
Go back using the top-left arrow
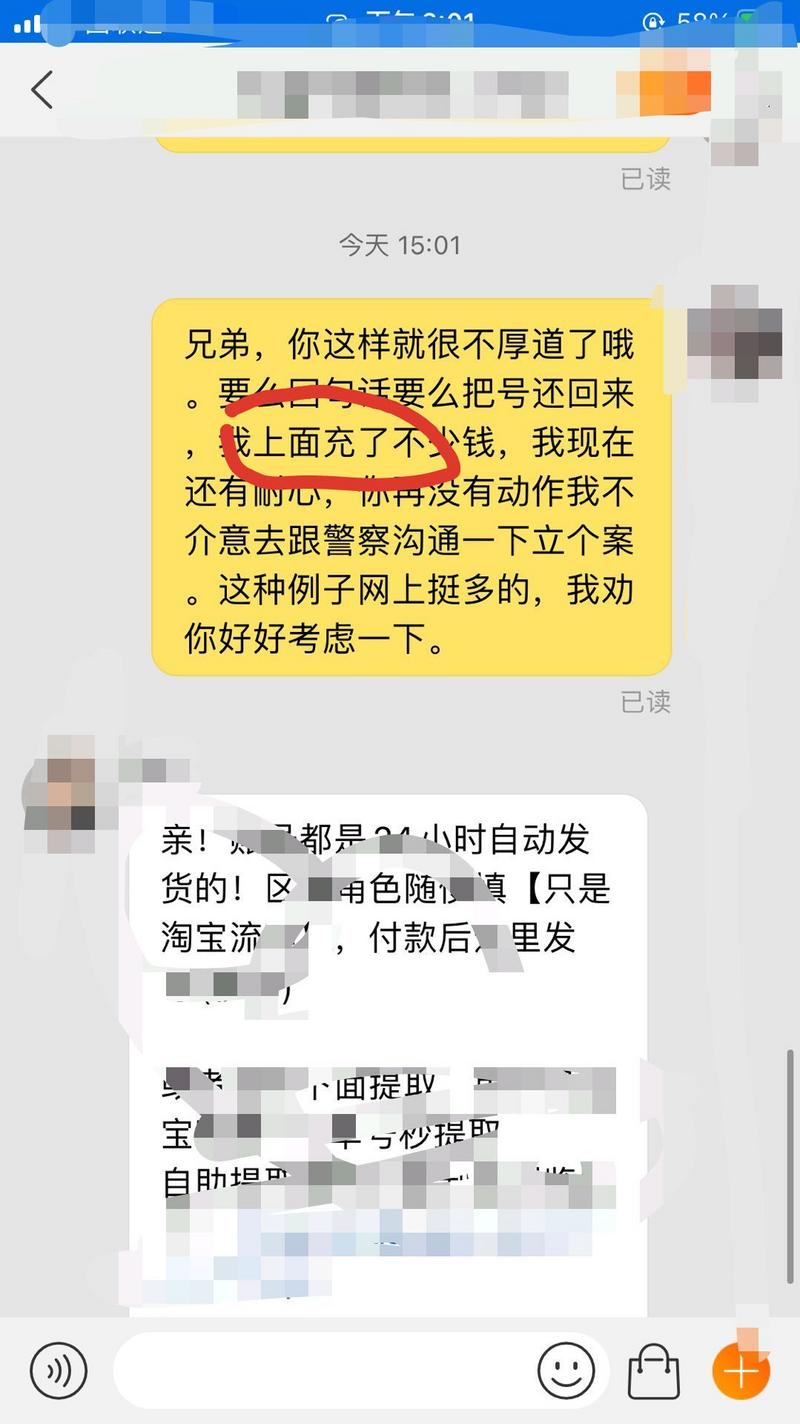tap(42, 90)
